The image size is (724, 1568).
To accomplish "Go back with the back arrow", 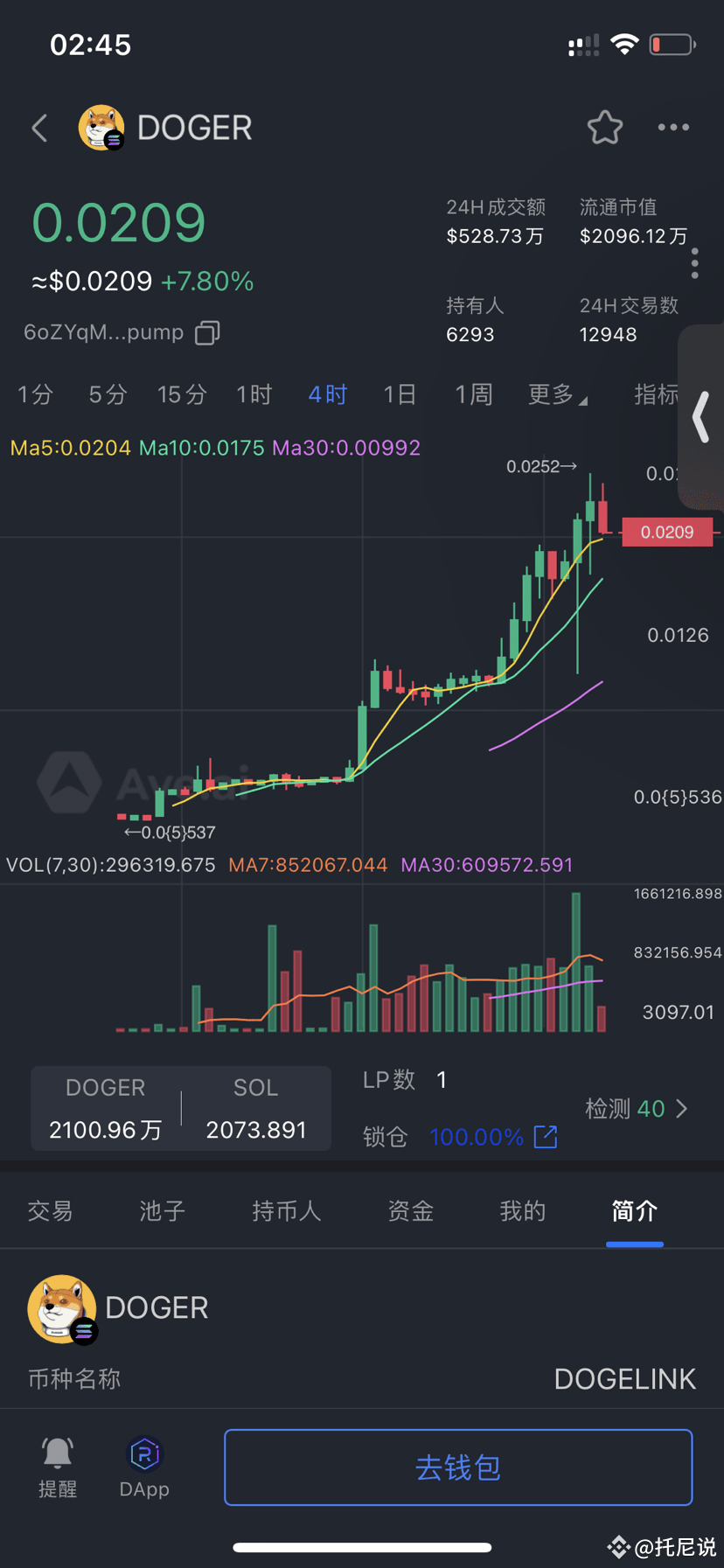I will click(x=39, y=128).
